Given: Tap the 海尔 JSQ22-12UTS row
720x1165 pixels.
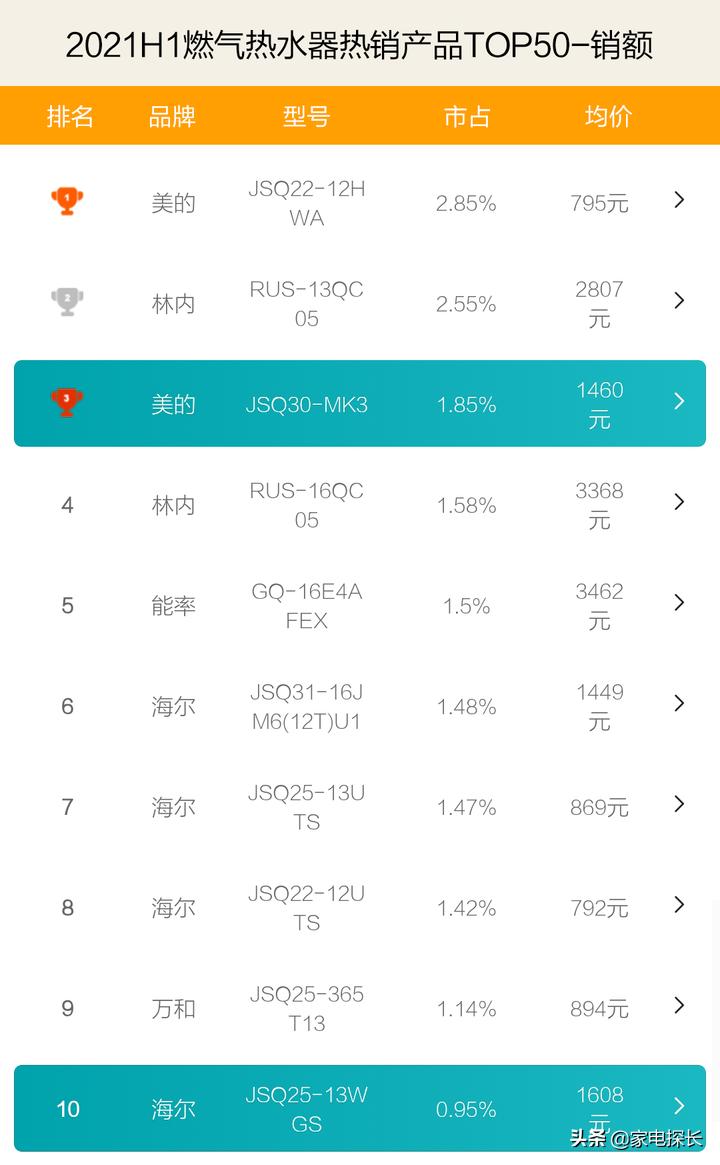Looking at the screenshot, I should (x=360, y=907).
